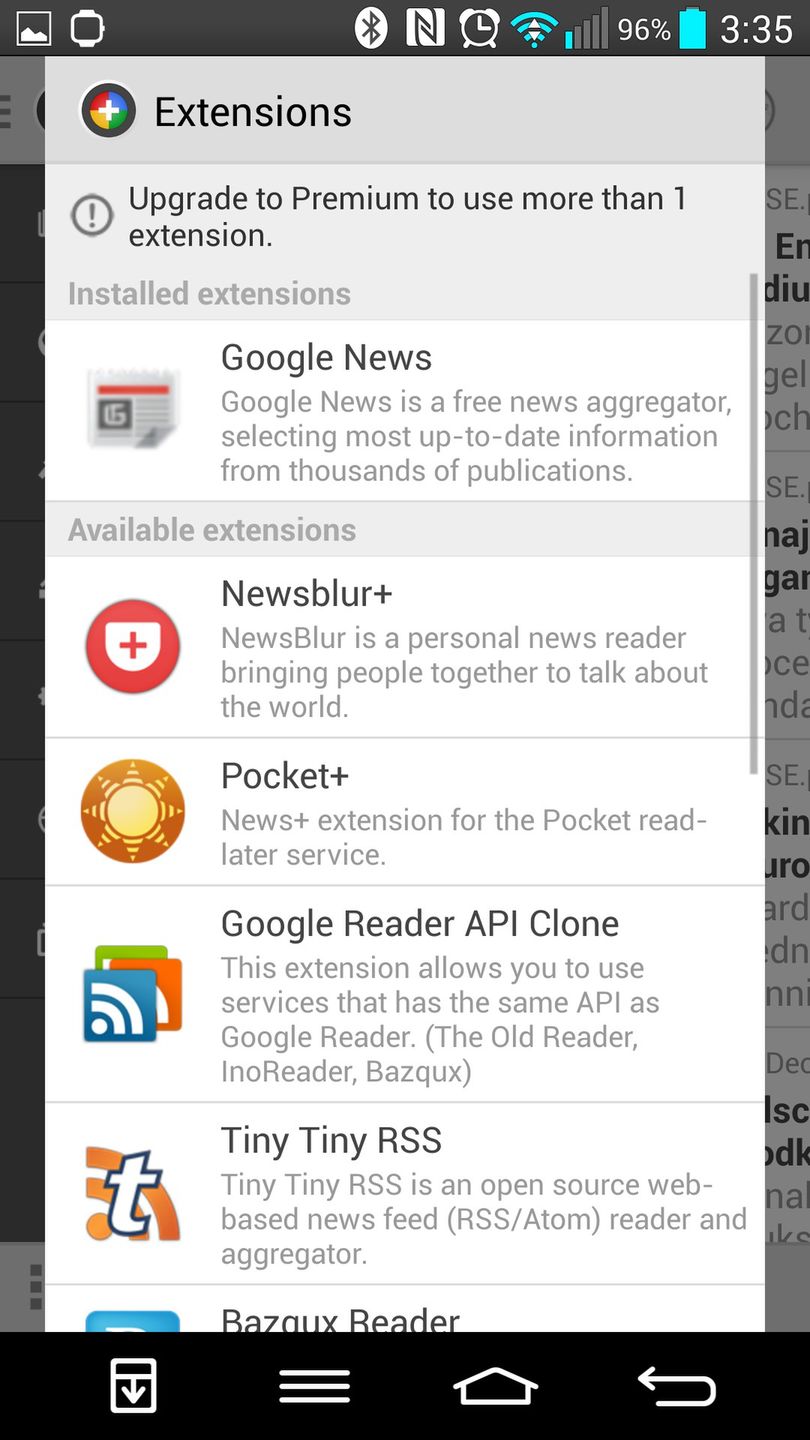Select the Tiny Tiny RSS extension

[x=404, y=1194]
